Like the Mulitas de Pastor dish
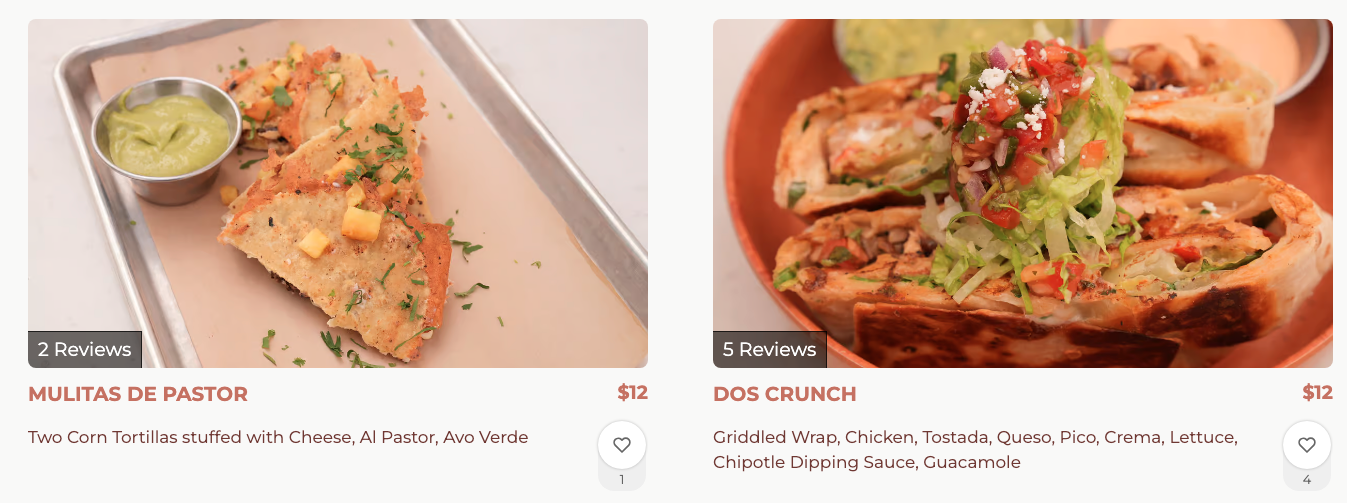 click(621, 445)
